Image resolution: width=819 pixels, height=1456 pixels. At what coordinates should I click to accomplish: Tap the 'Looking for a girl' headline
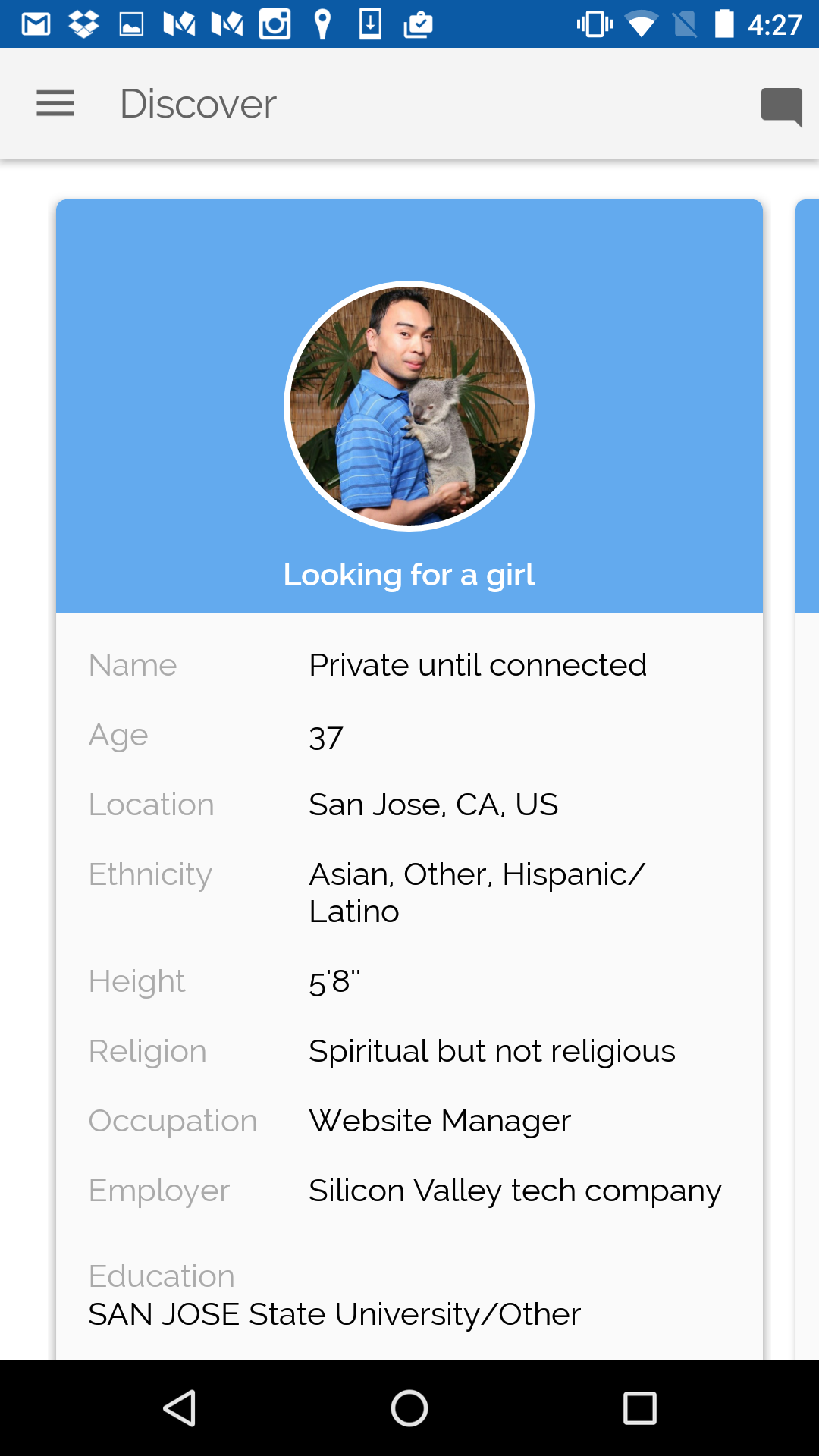click(409, 575)
